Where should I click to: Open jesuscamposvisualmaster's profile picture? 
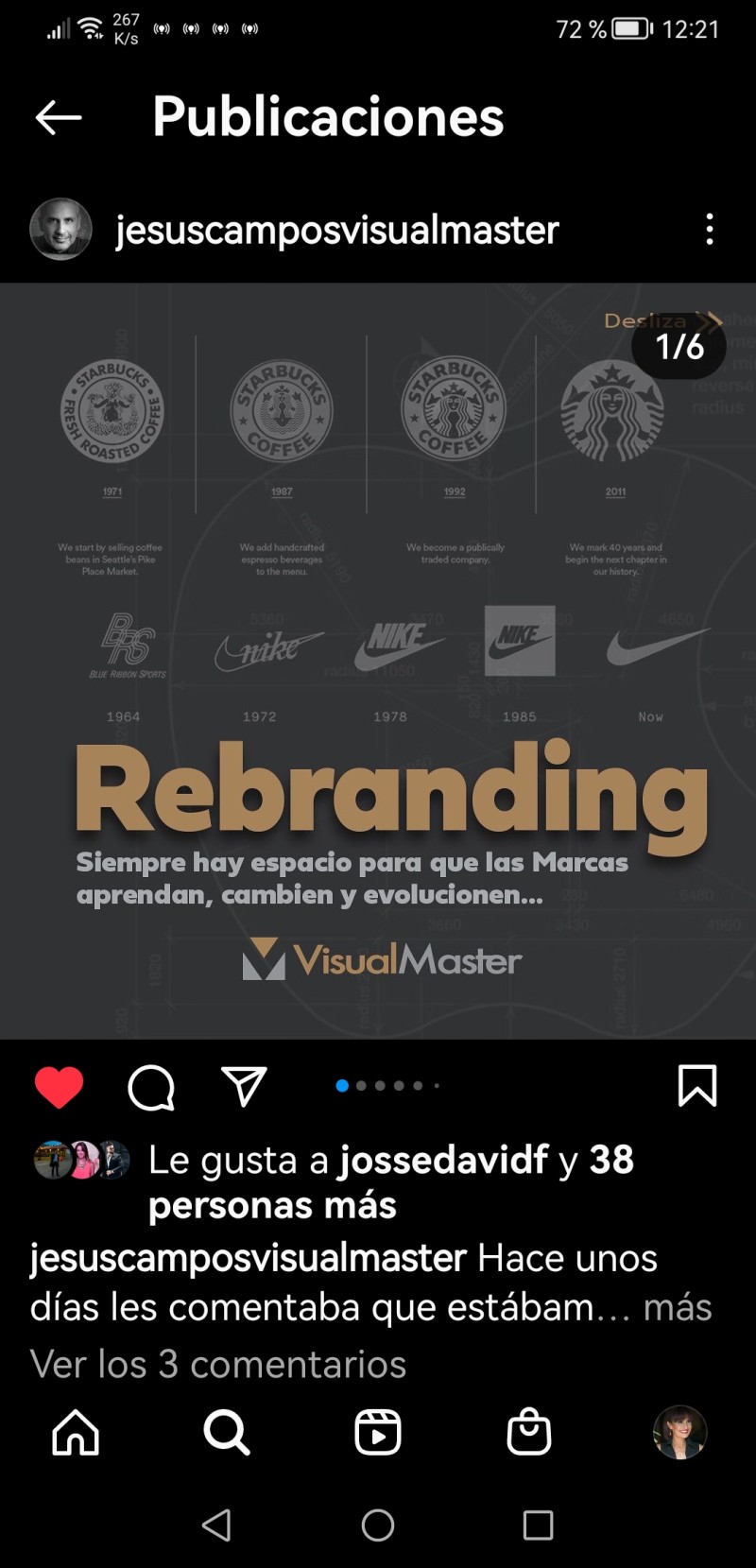60,229
